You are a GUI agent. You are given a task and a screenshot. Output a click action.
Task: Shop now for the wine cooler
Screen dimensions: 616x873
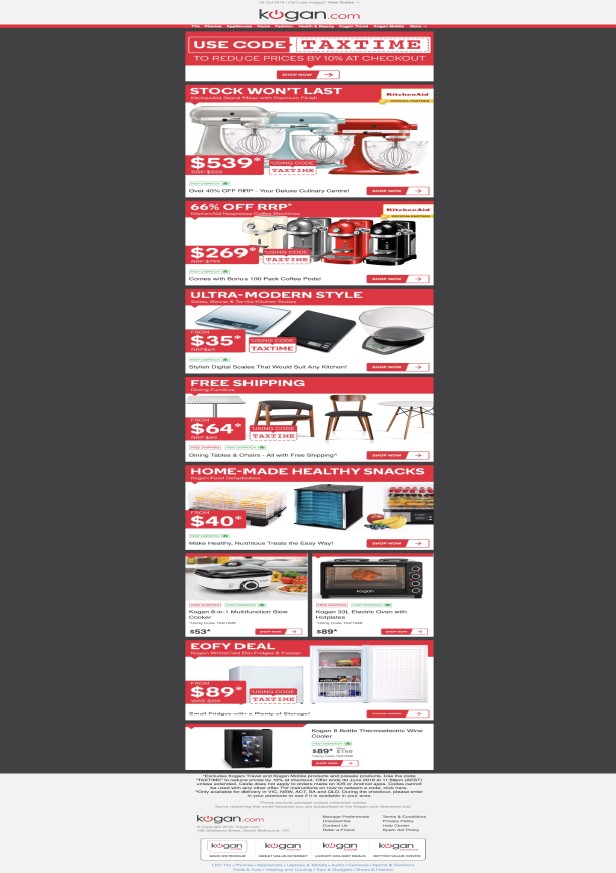343,763
